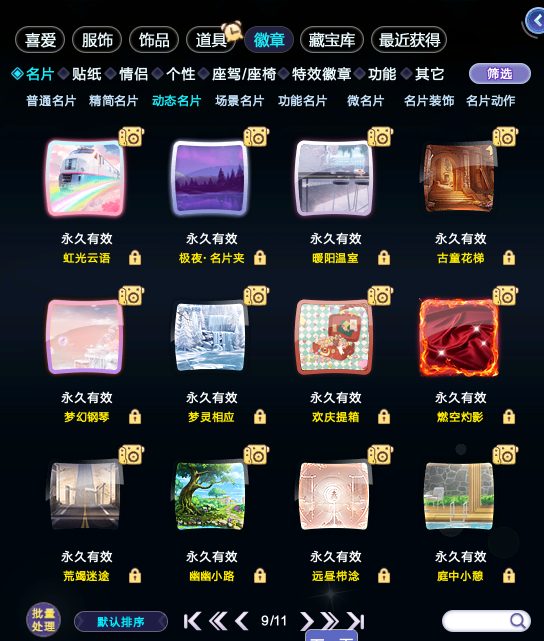Collapse the panel with back arrow
Screen dimensions: 544x641
(536, 20)
